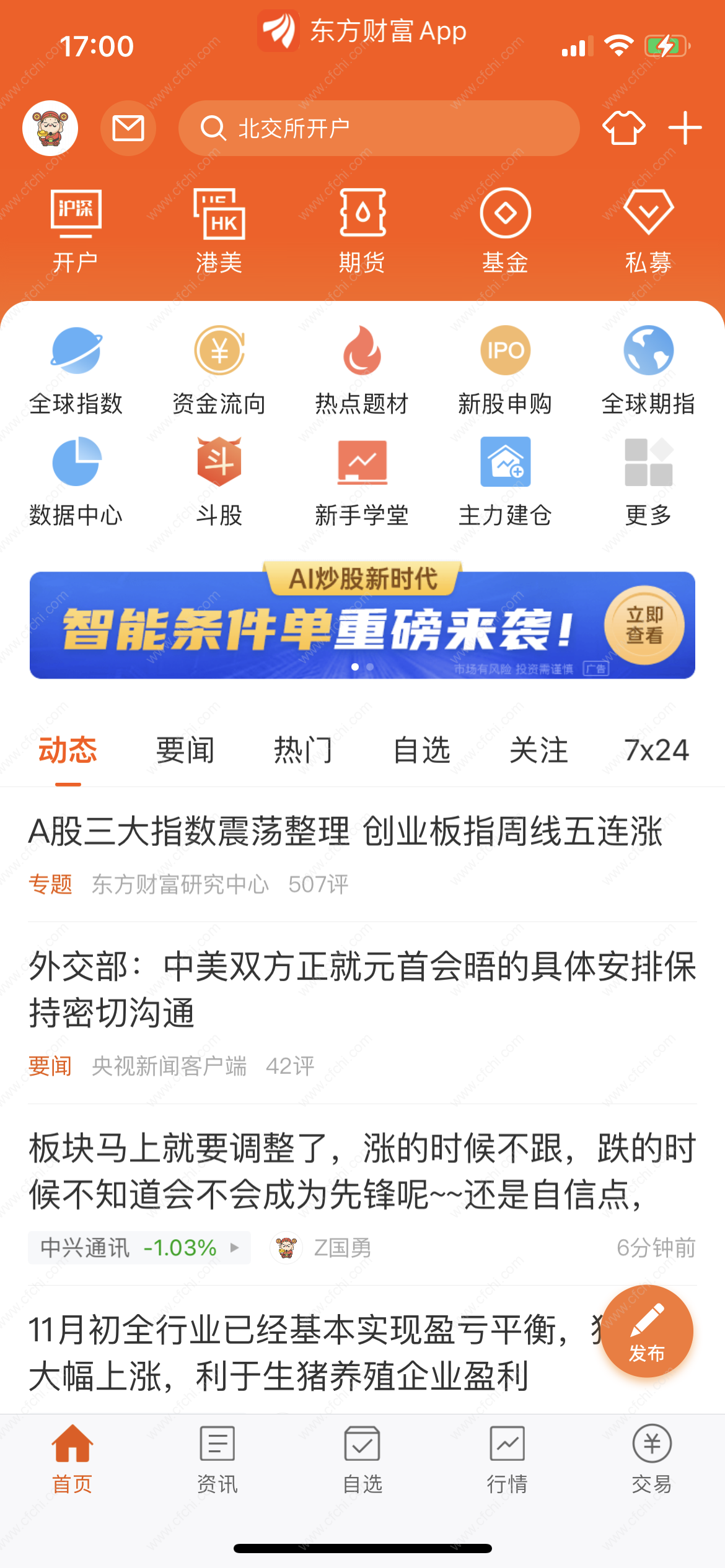
Task: Tap the plus icon
Action: (685, 128)
